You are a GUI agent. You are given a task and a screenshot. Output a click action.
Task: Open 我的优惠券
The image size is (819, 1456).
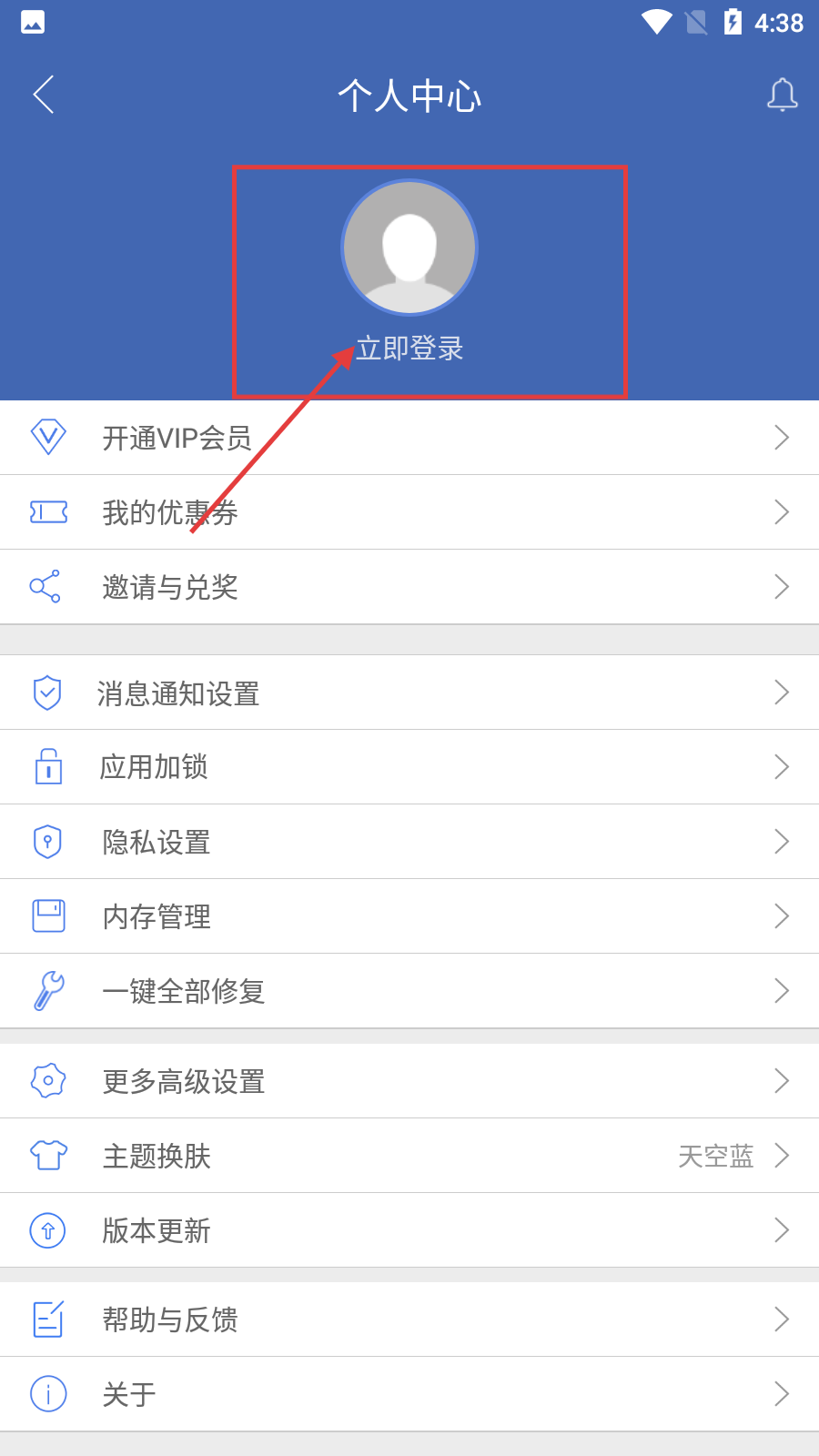409,512
